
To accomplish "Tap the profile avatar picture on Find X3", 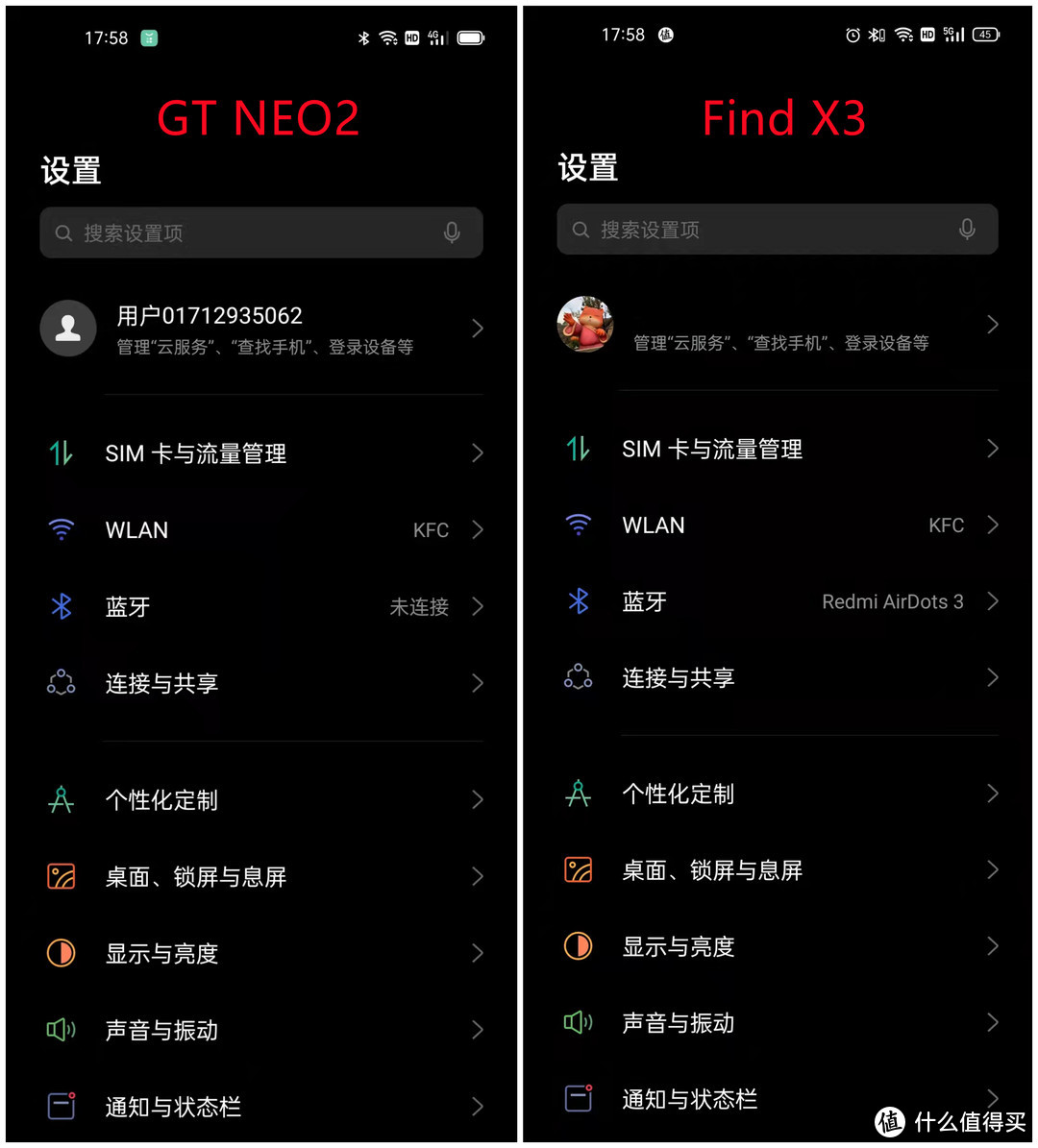I will click(585, 324).
